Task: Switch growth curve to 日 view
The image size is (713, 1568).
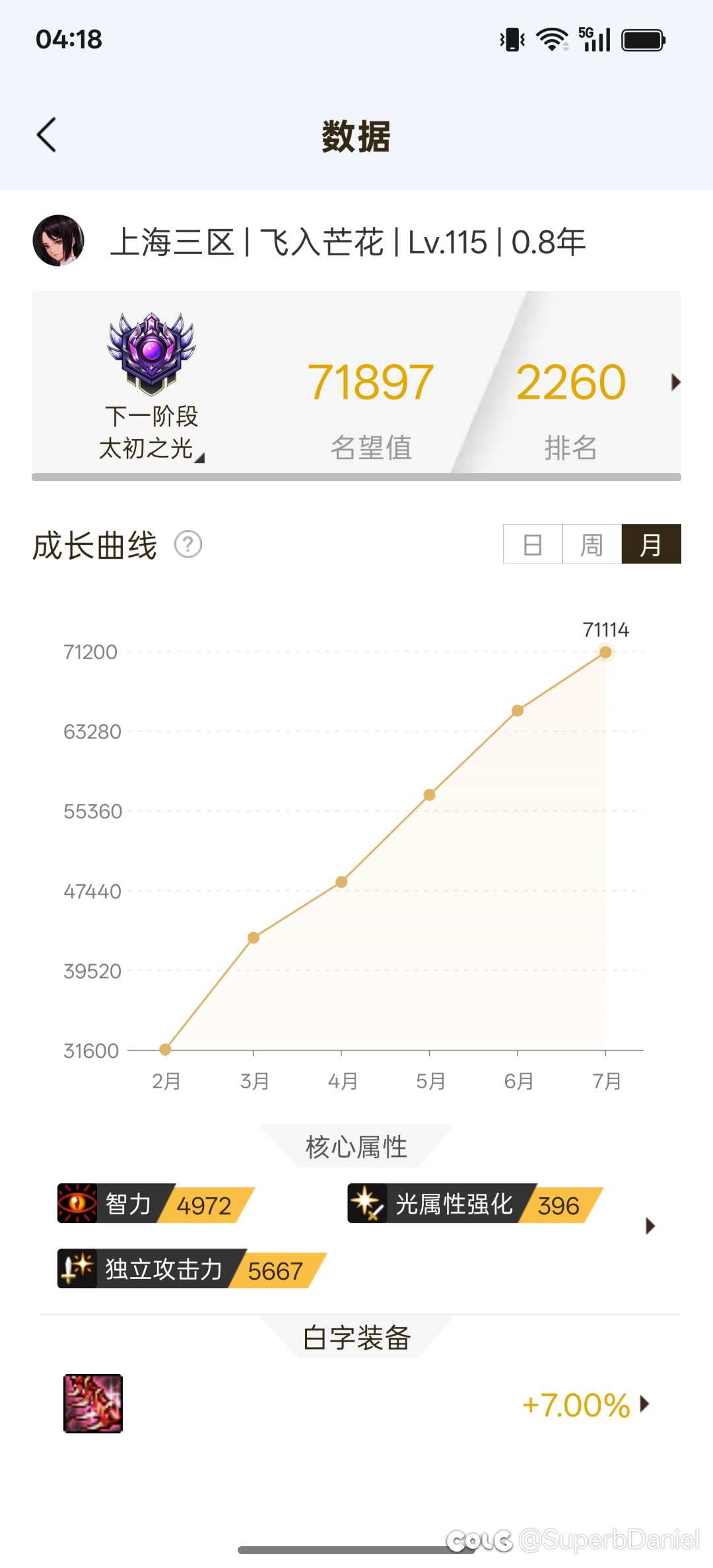Action: [x=533, y=544]
